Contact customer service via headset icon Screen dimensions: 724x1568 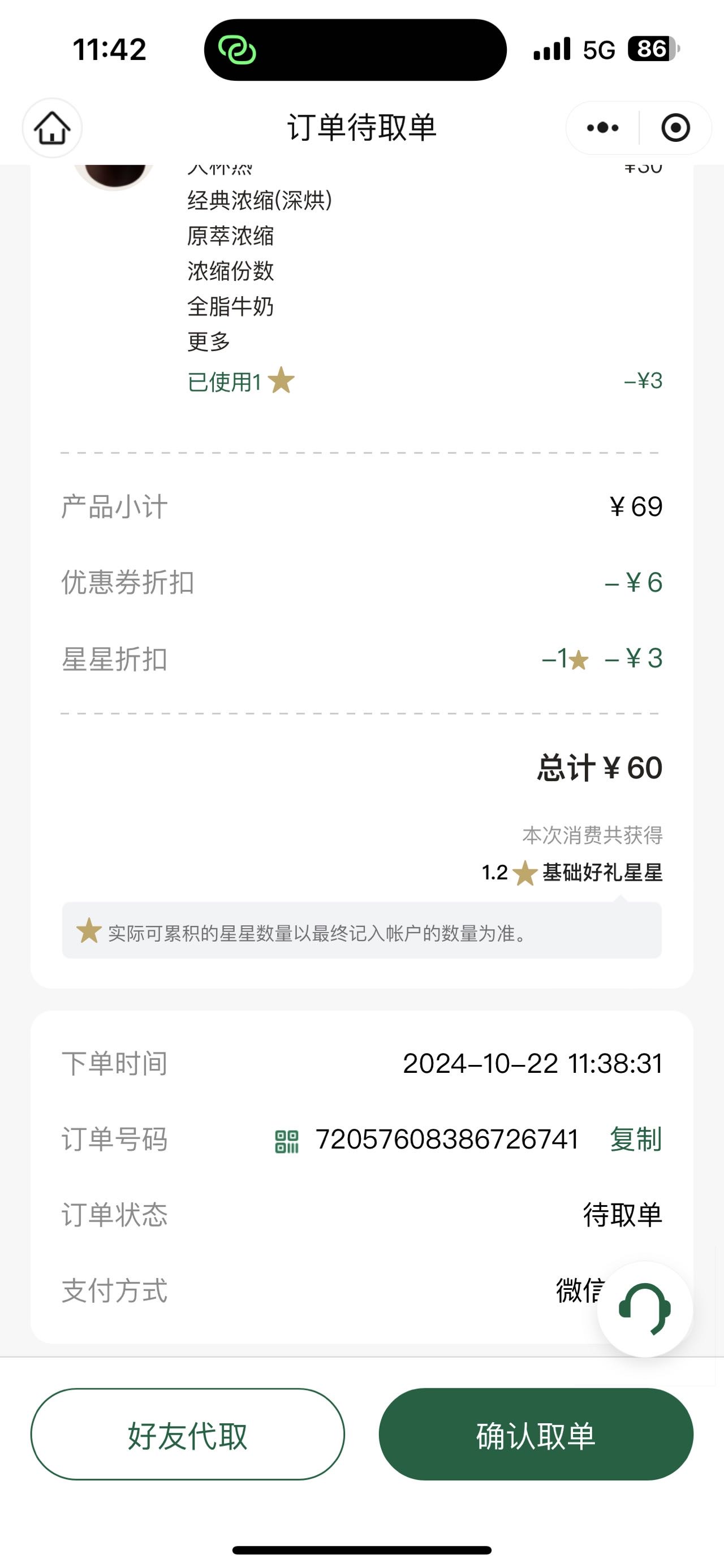click(x=645, y=1309)
